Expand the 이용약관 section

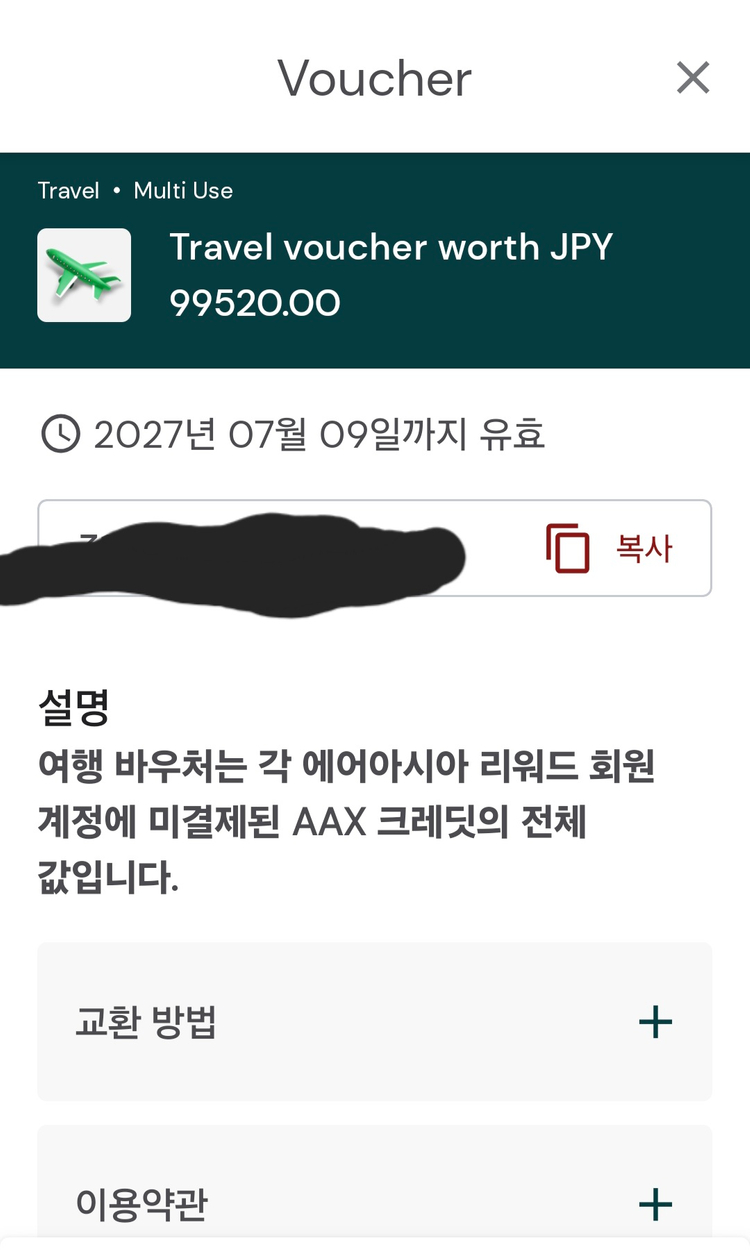[655, 1203]
